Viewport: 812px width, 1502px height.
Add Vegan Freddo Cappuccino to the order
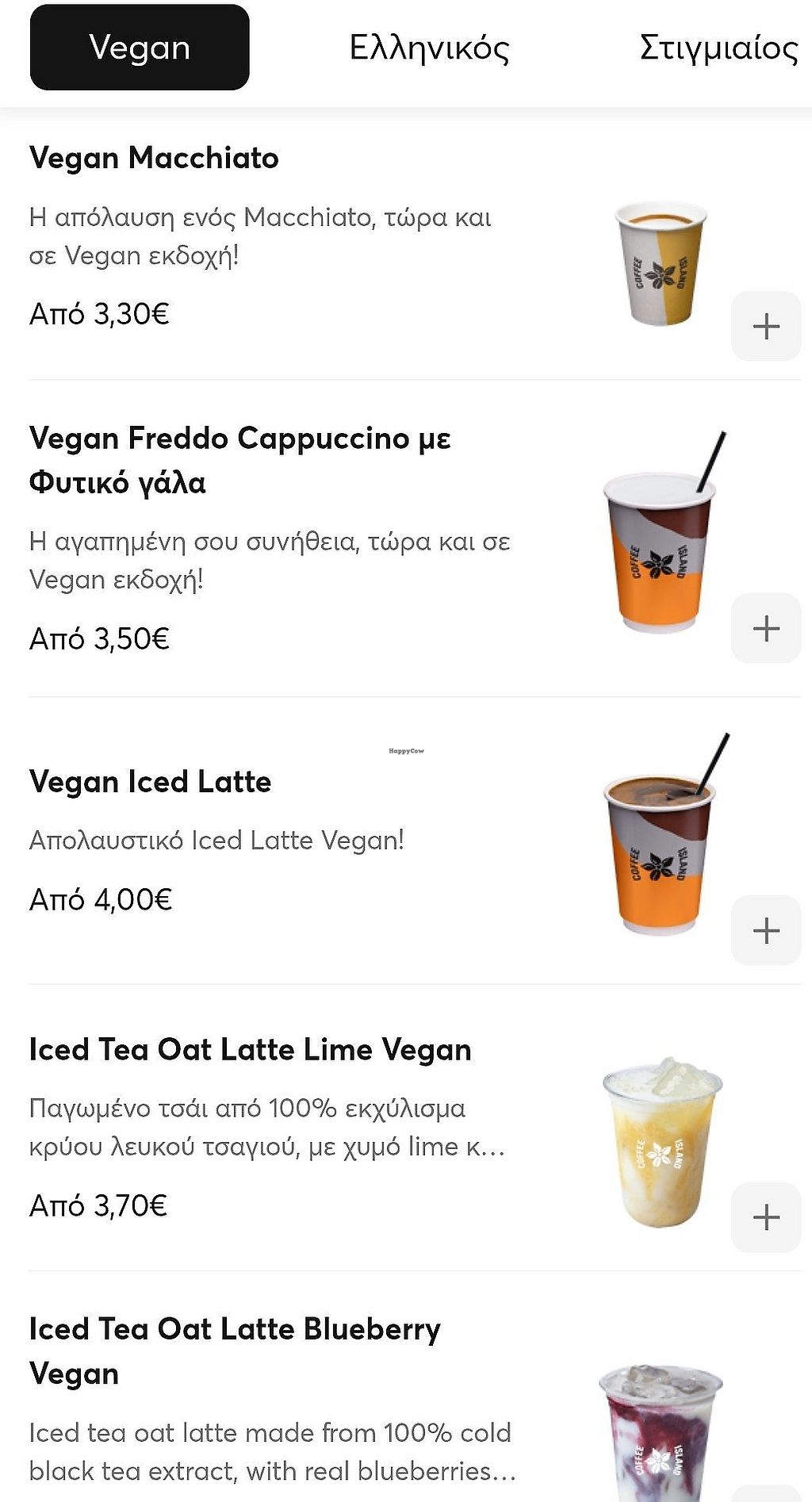pos(766,628)
